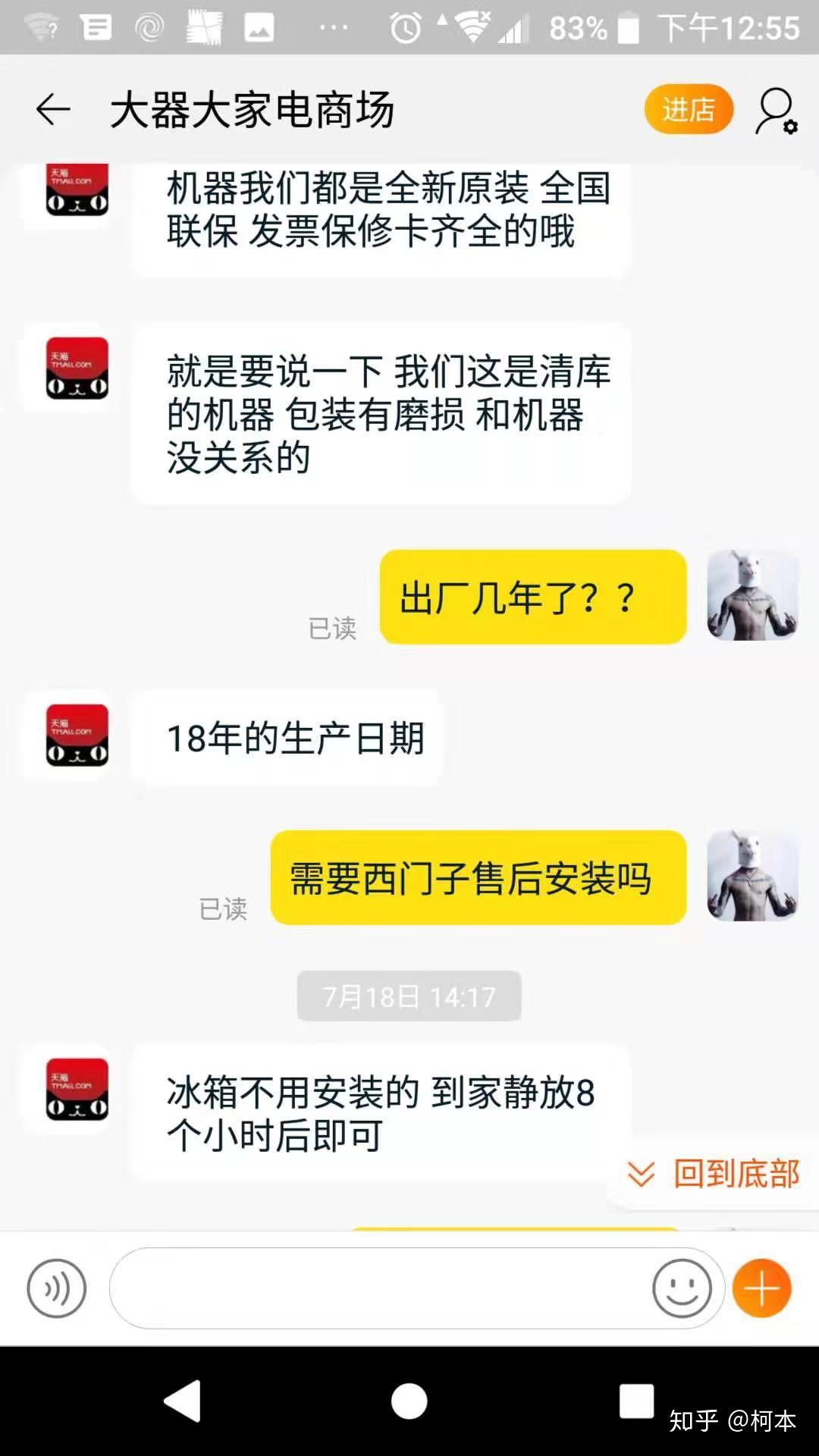Tap the system home button
The height and width of the screenshot is (1456, 819).
coord(409,1401)
